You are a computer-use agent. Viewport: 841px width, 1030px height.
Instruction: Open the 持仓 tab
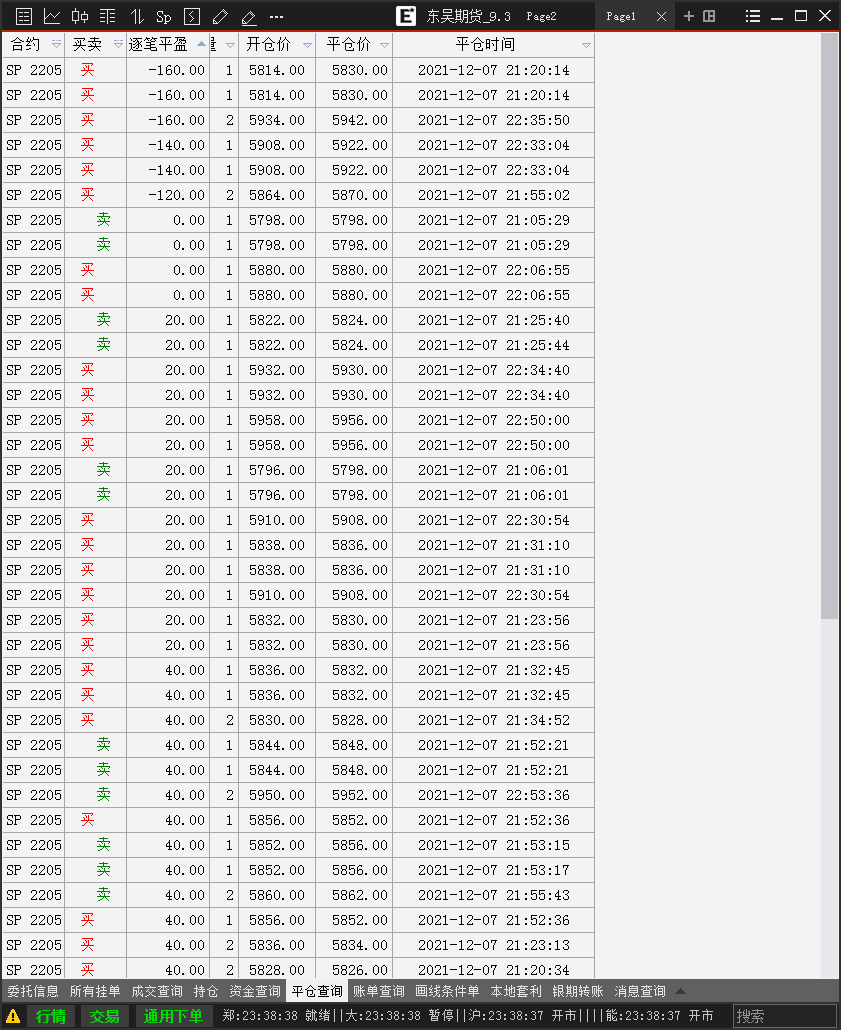tap(206, 992)
